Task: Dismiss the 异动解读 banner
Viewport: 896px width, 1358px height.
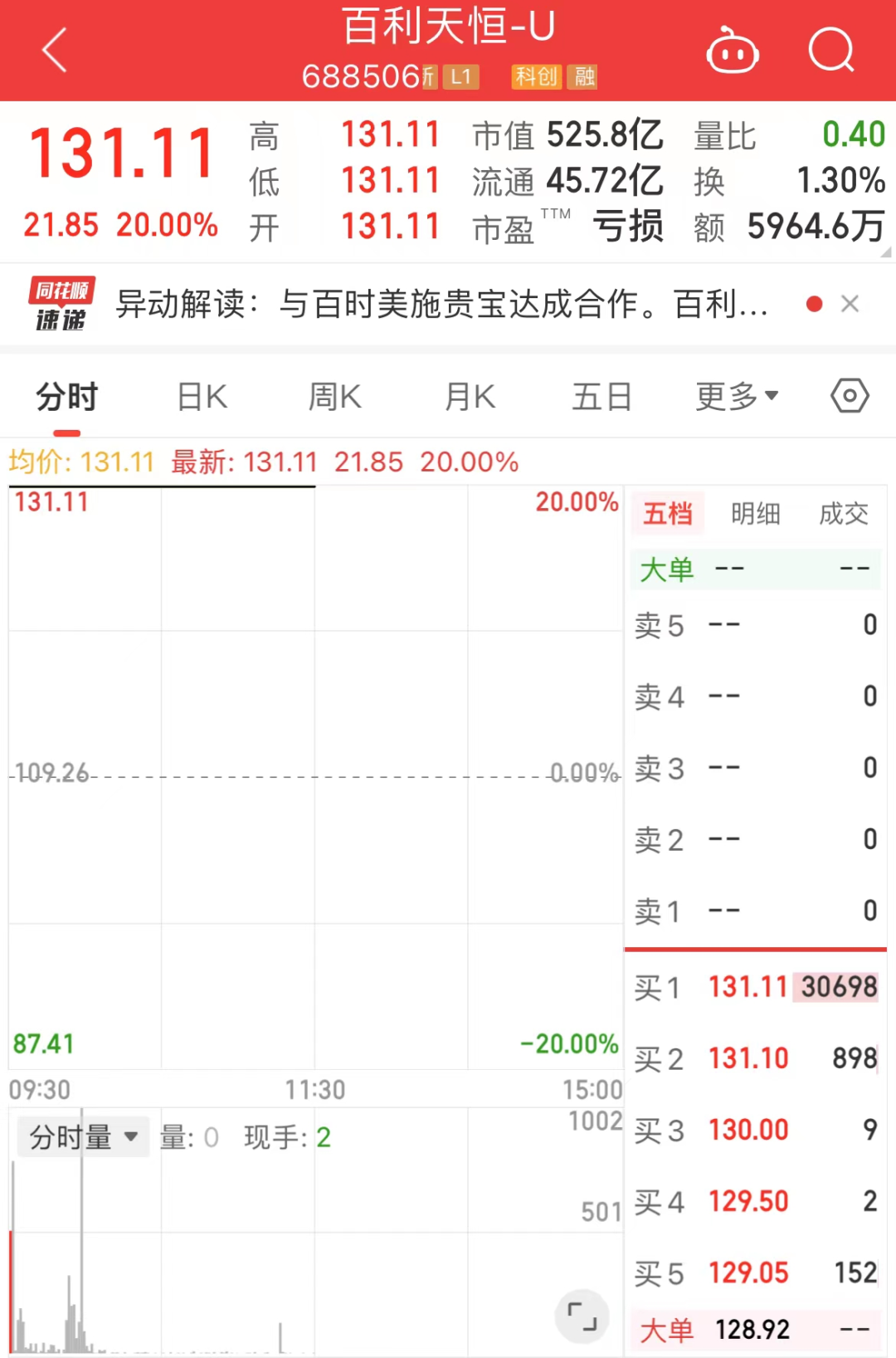Action: (x=850, y=305)
